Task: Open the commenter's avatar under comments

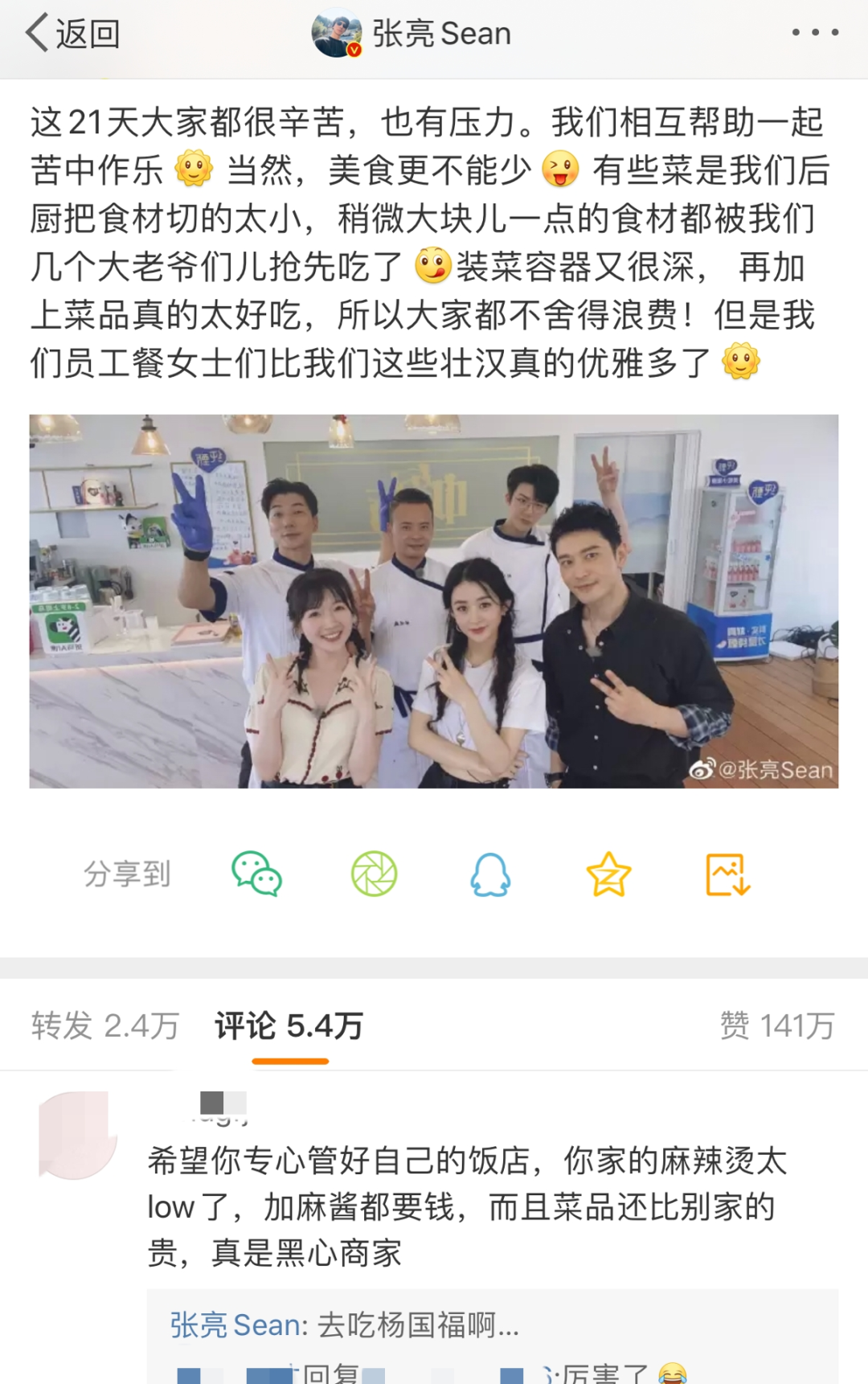Action: click(x=78, y=1135)
